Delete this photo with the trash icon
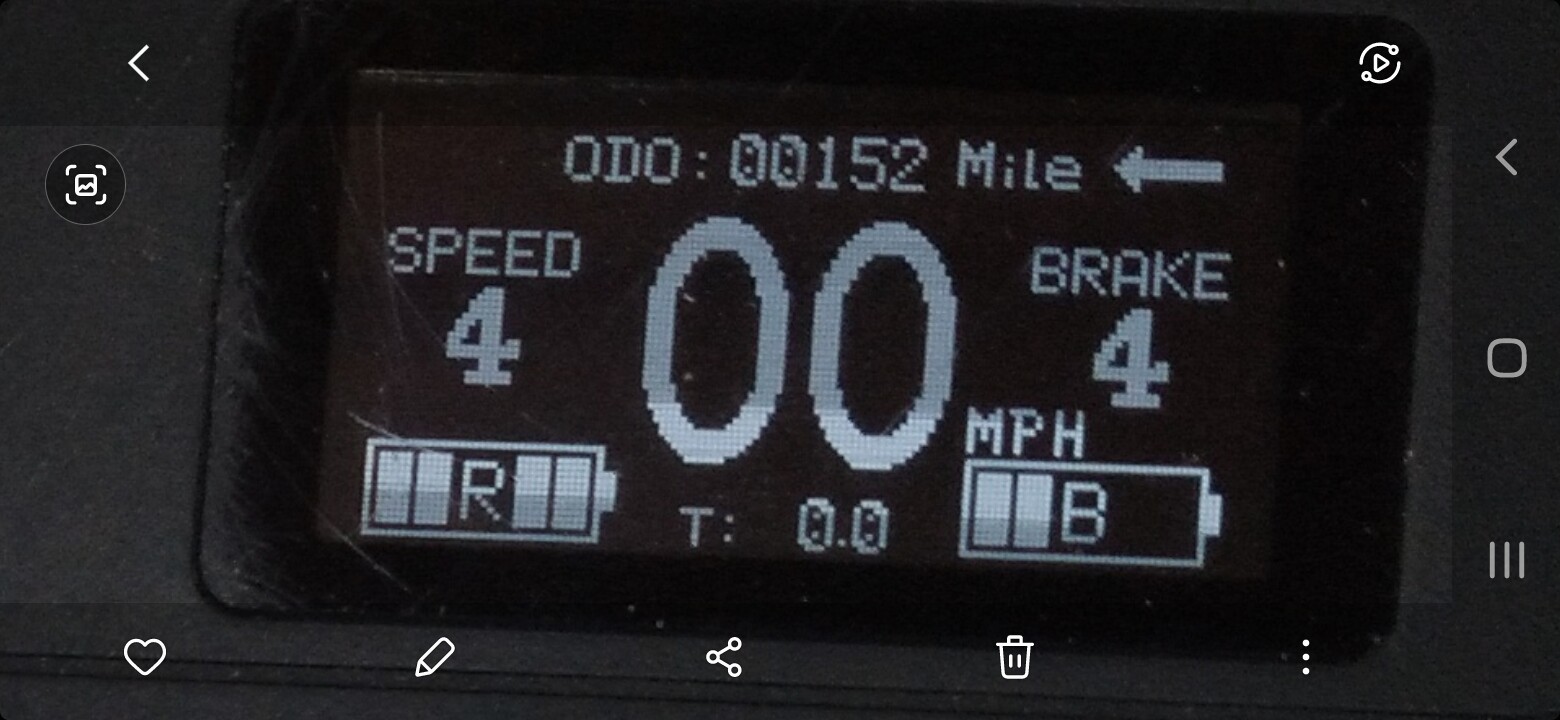Image resolution: width=1560 pixels, height=720 pixels. (x=1014, y=657)
